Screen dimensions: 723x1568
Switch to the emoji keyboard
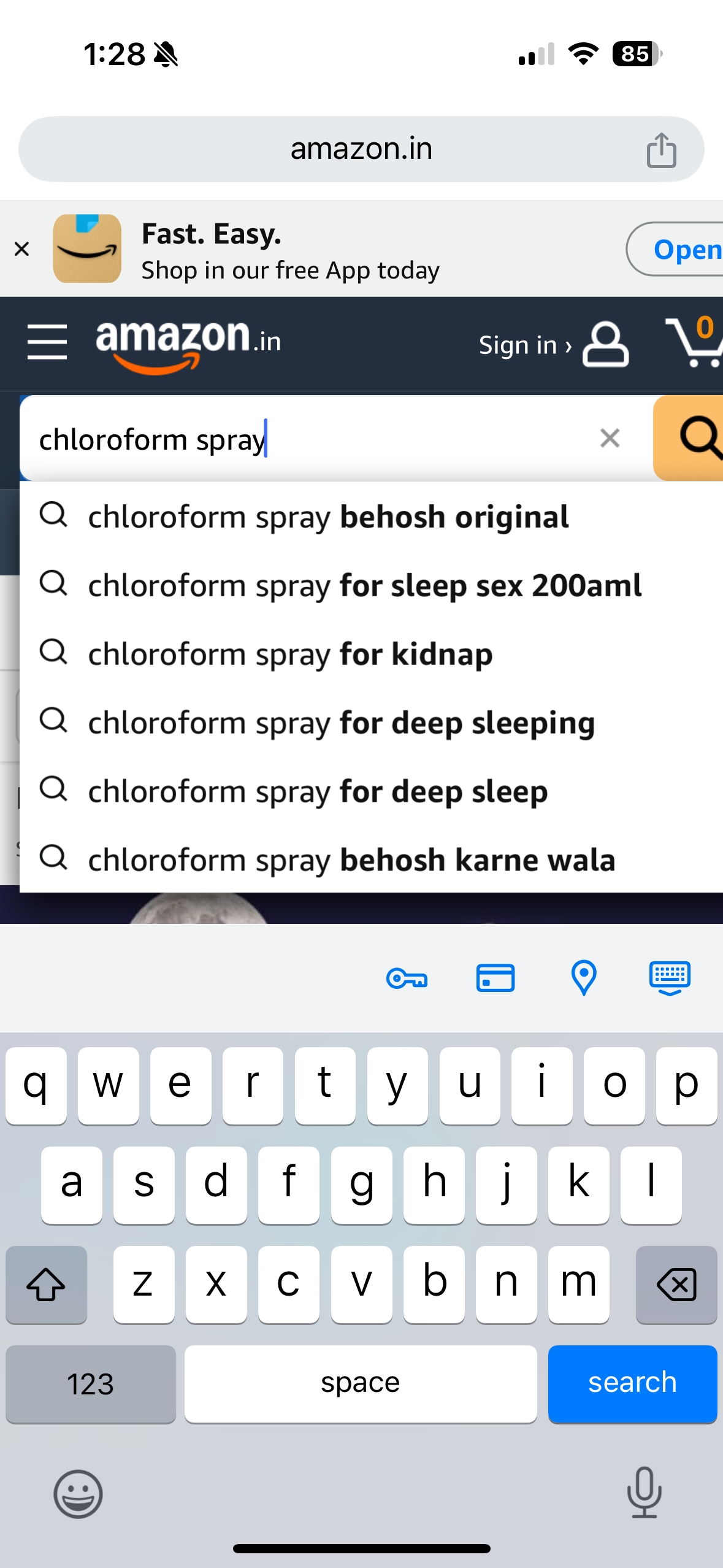tap(78, 1493)
